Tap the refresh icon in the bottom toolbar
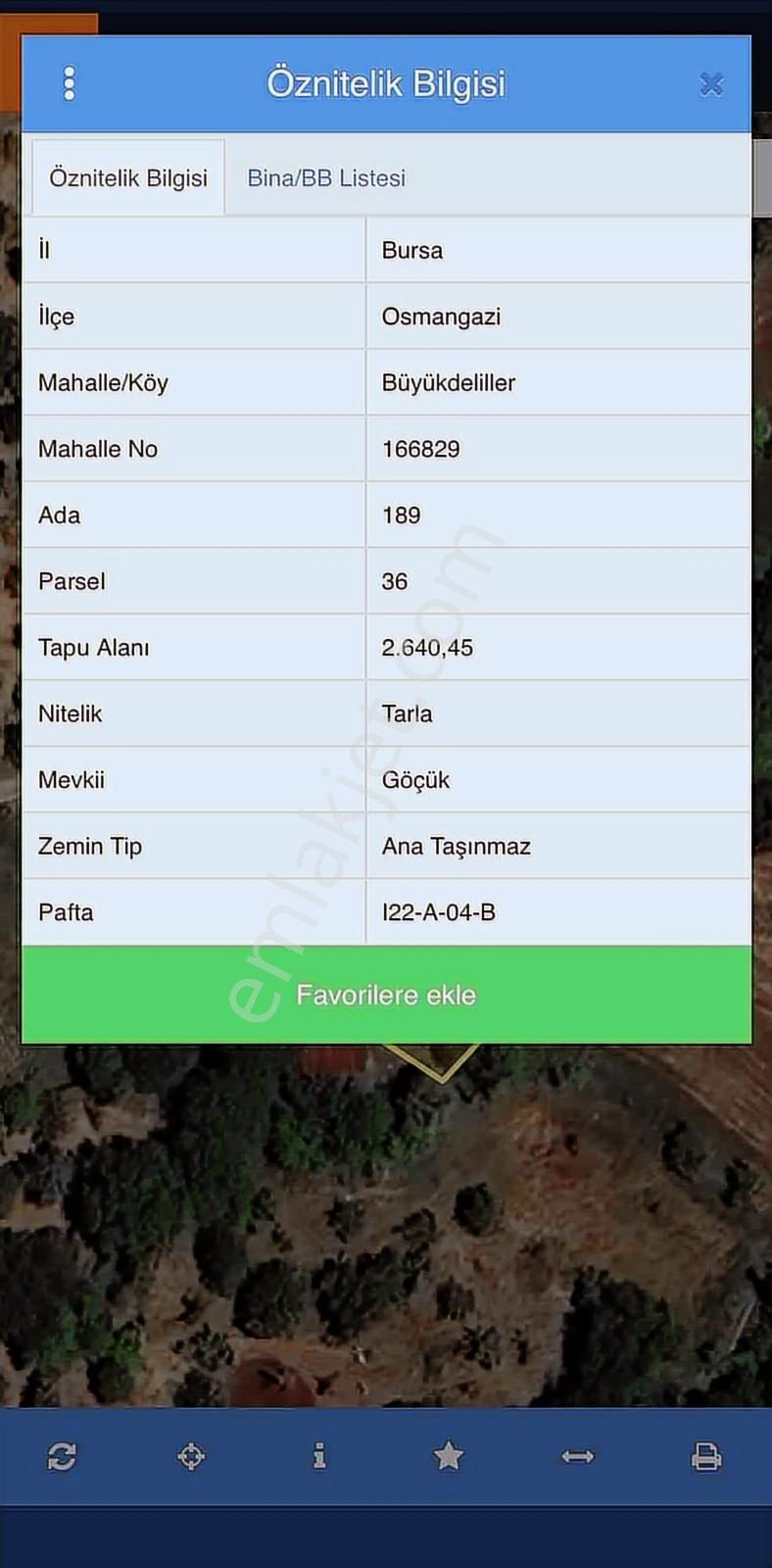The height and width of the screenshot is (1568, 772). (62, 1456)
